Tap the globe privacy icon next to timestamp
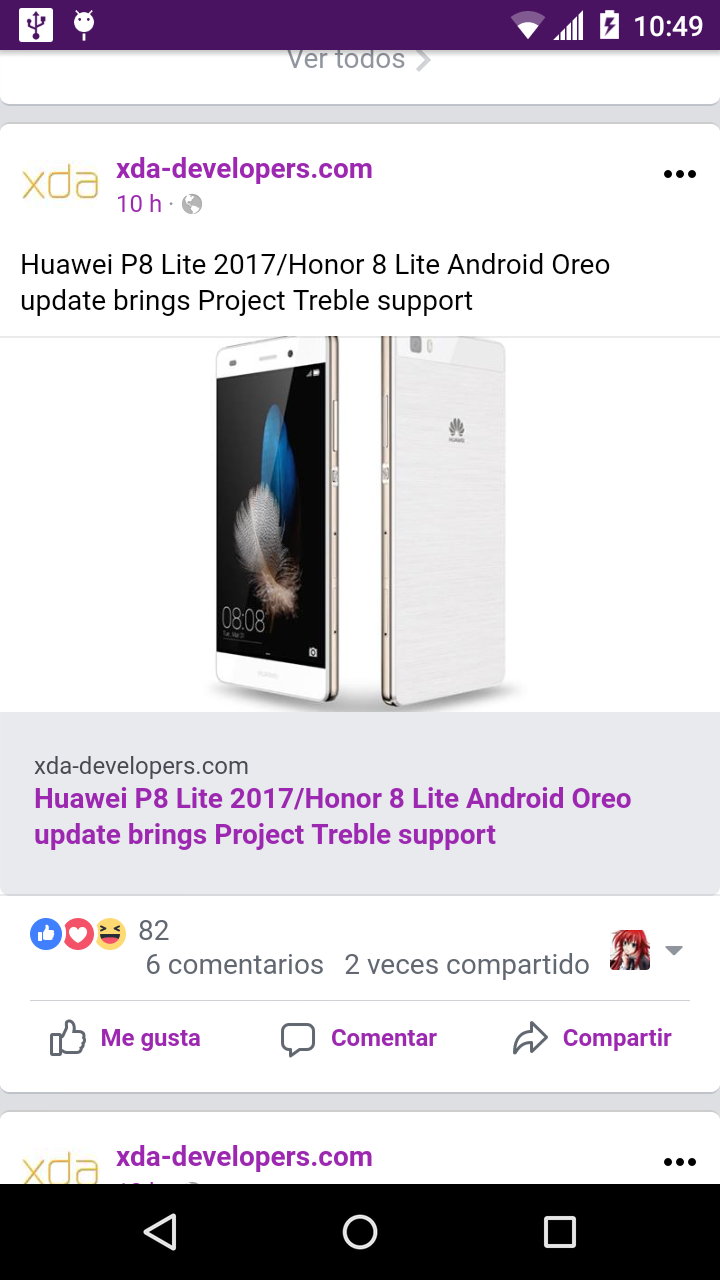The height and width of the screenshot is (1280, 720). pos(190,204)
